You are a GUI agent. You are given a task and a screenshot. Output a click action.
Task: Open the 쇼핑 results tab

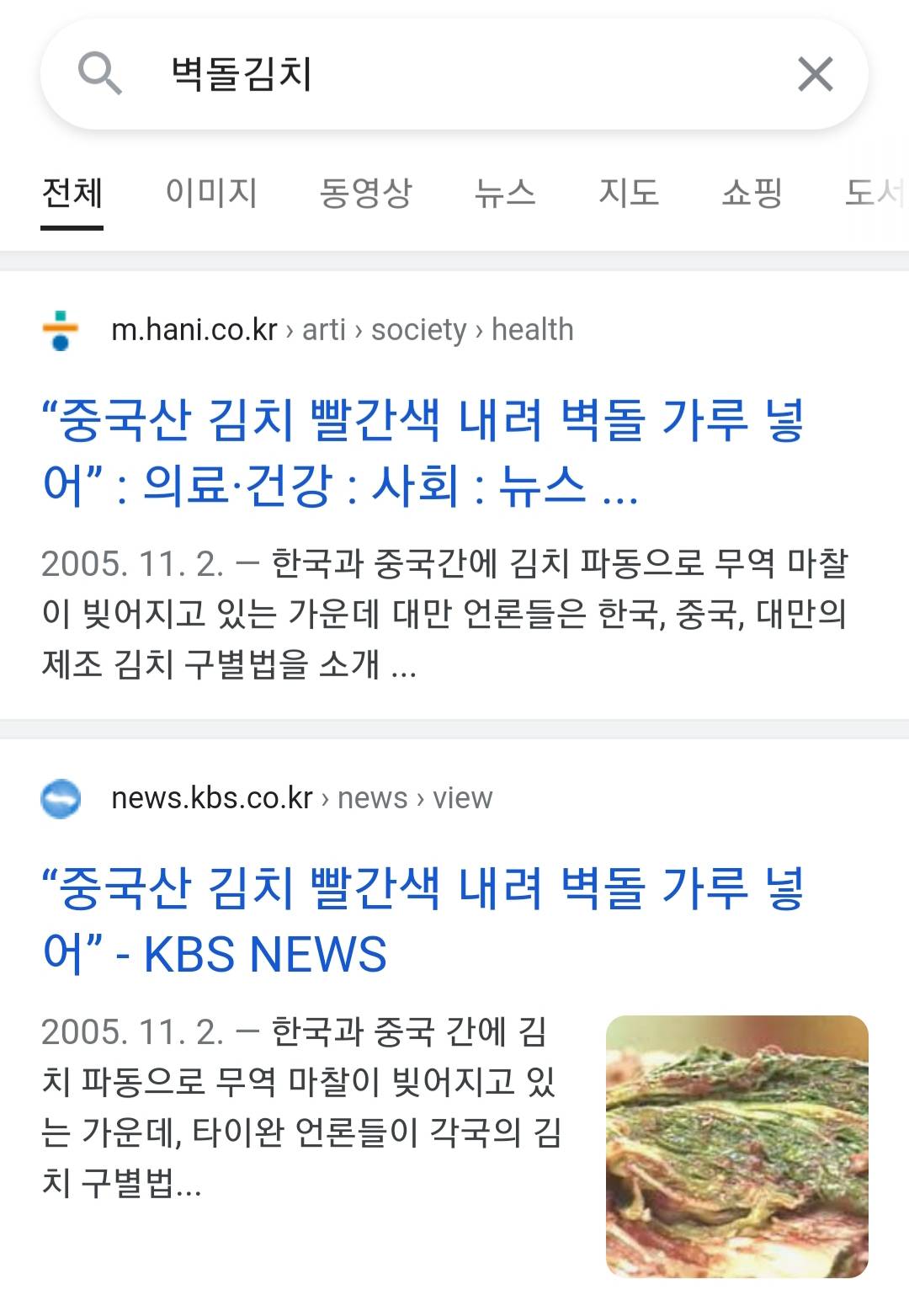pyautogui.click(x=752, y=193)
